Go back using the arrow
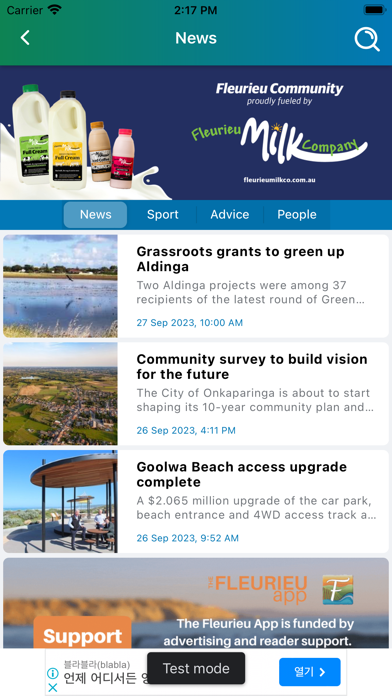This screenshot has height=696, width=392. pyautogui.click(x=25, y=38)
